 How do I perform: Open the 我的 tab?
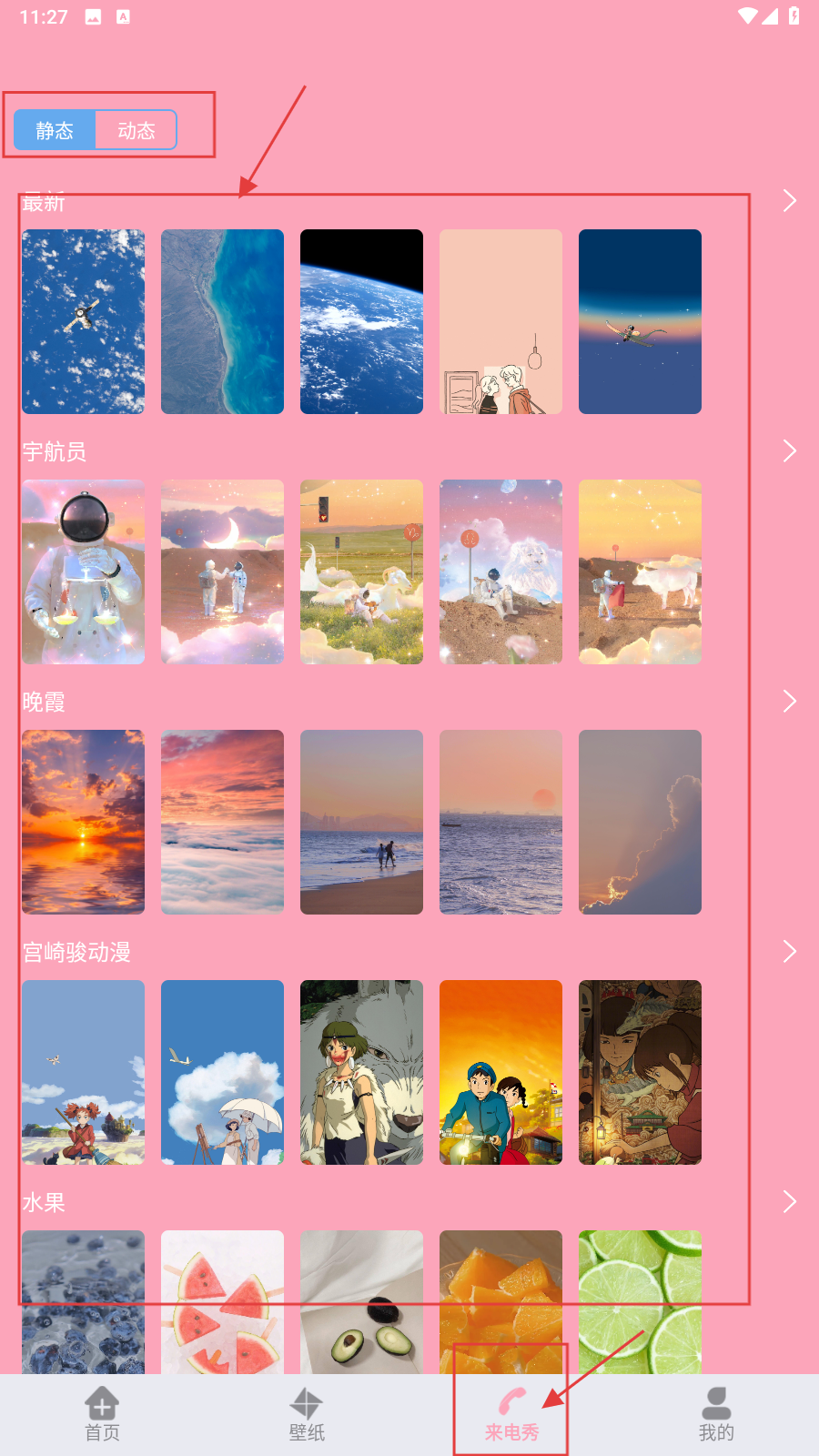click(x=716, y=1414)
